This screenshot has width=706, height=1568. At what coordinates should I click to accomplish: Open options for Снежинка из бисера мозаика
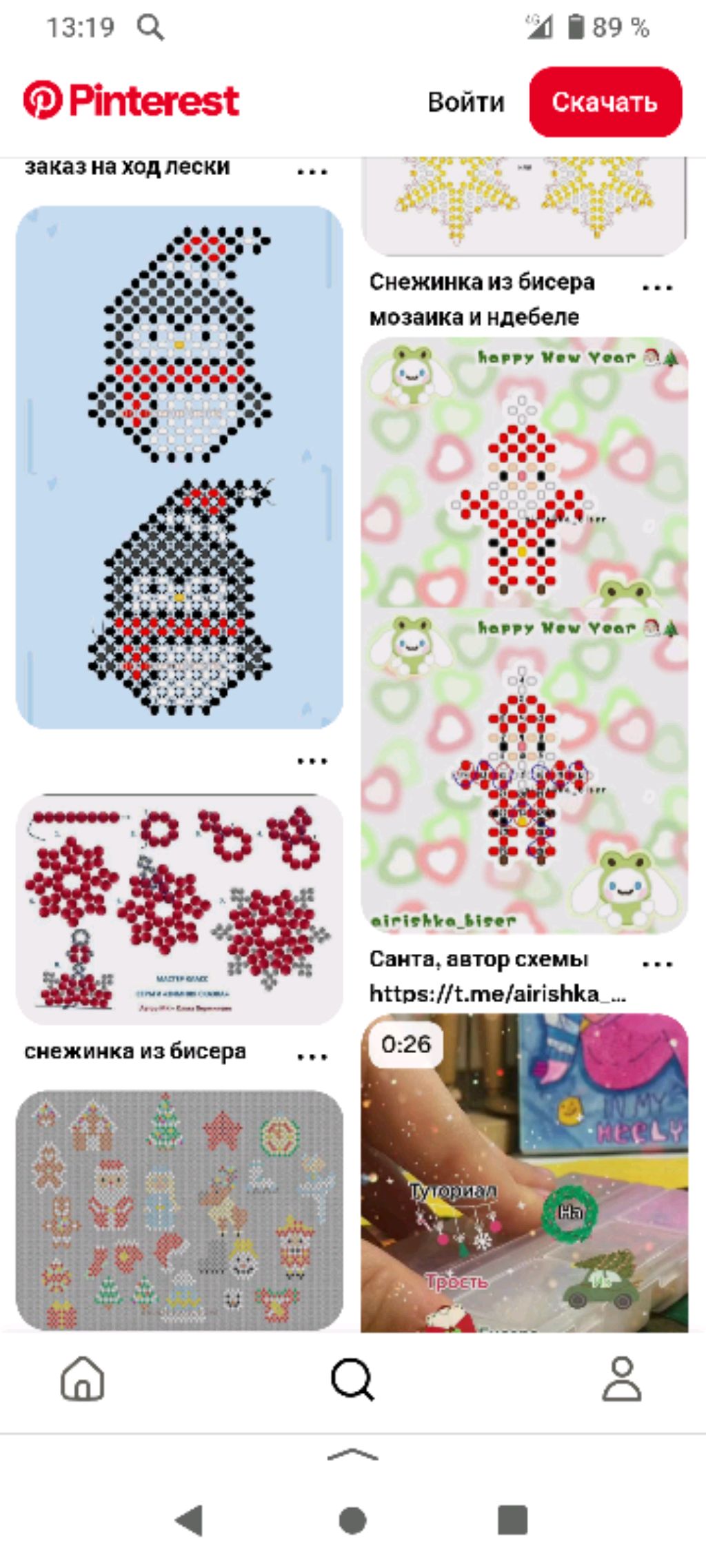click(656, 287)
